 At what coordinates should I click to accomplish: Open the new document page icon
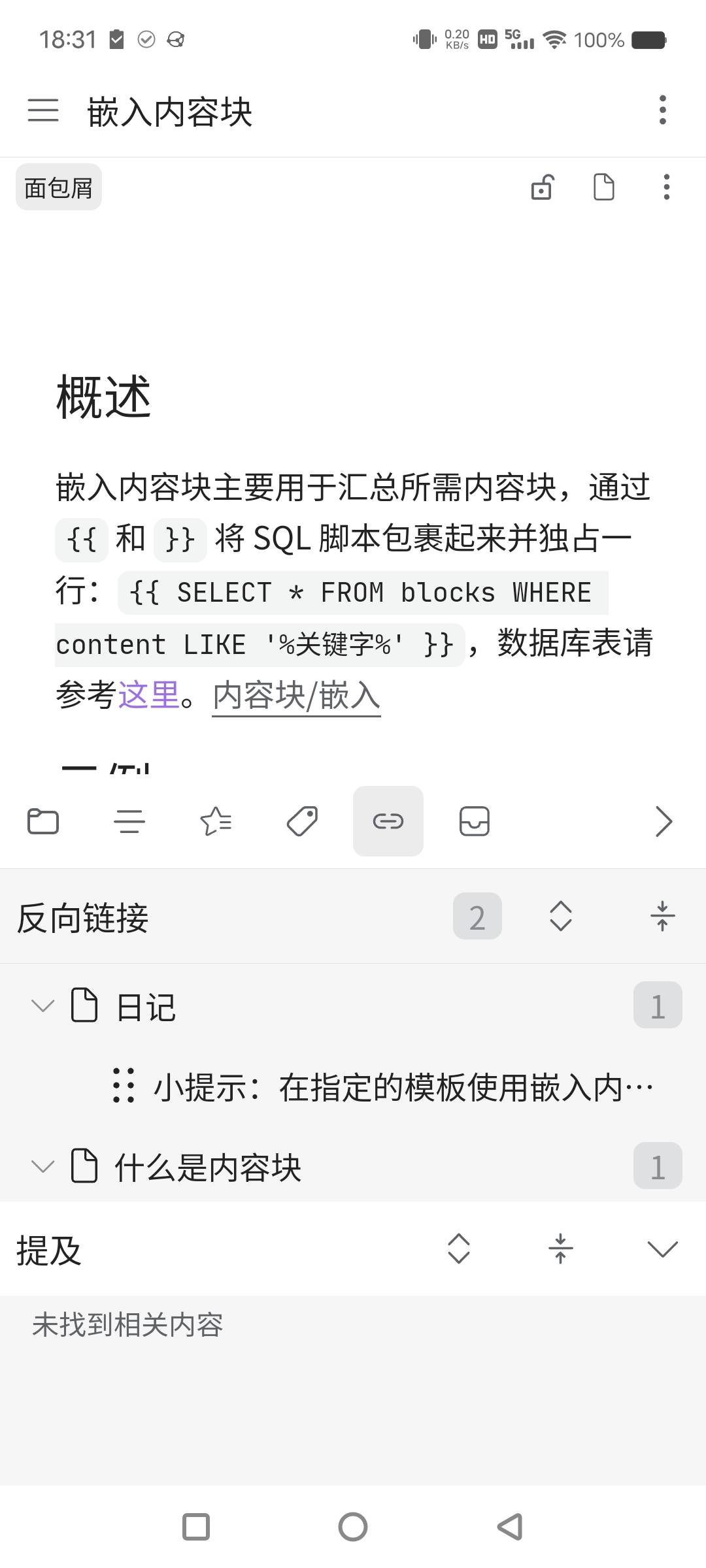(x=603, y=188)
